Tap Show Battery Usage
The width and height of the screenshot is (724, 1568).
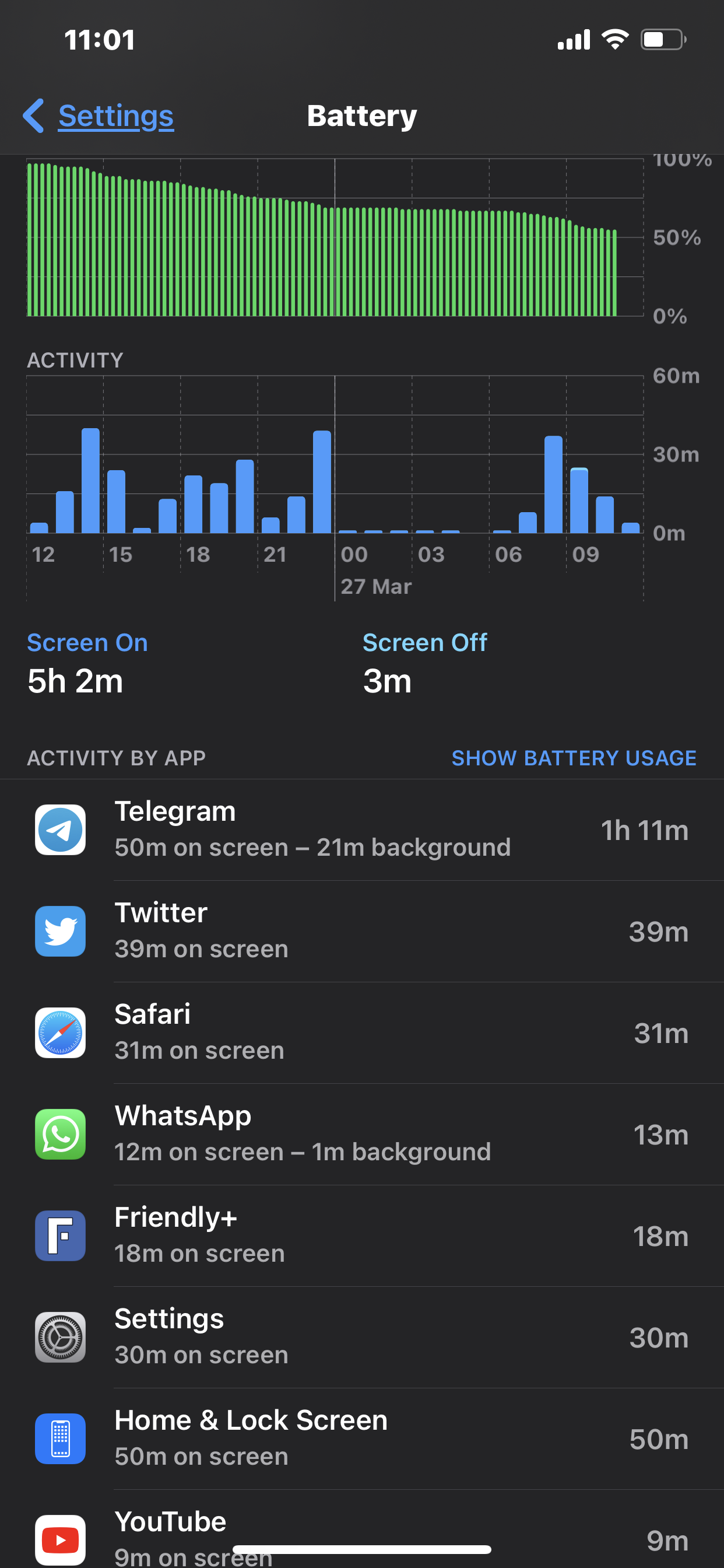coord(573,758)
